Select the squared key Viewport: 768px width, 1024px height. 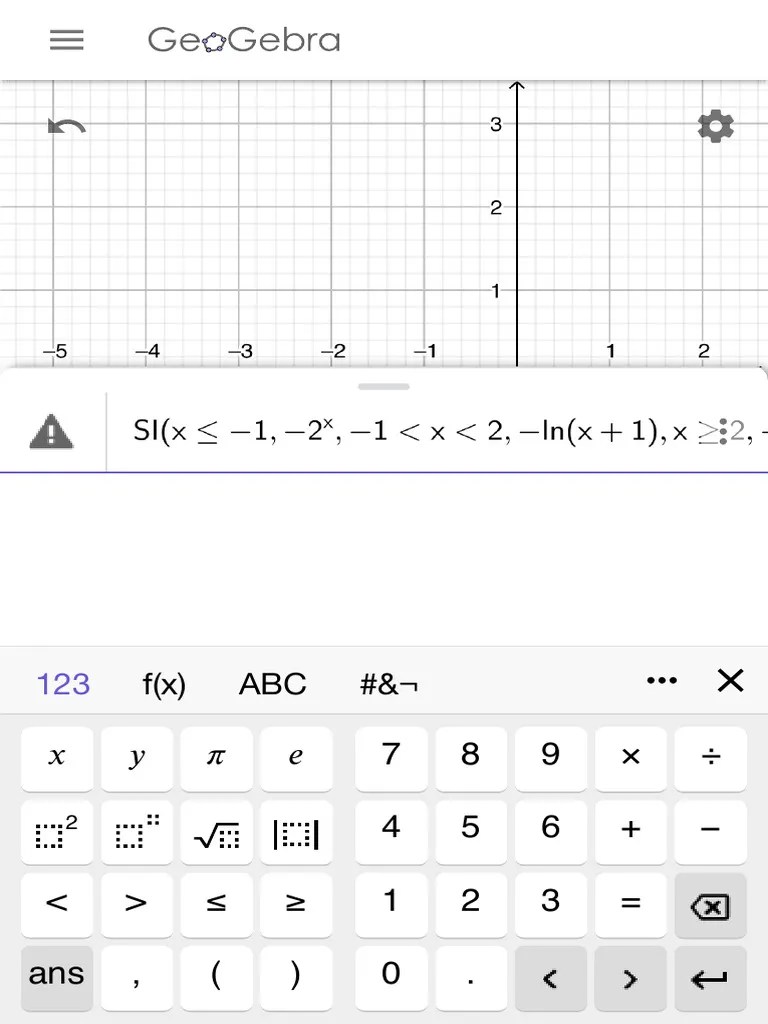click(56, 831)
